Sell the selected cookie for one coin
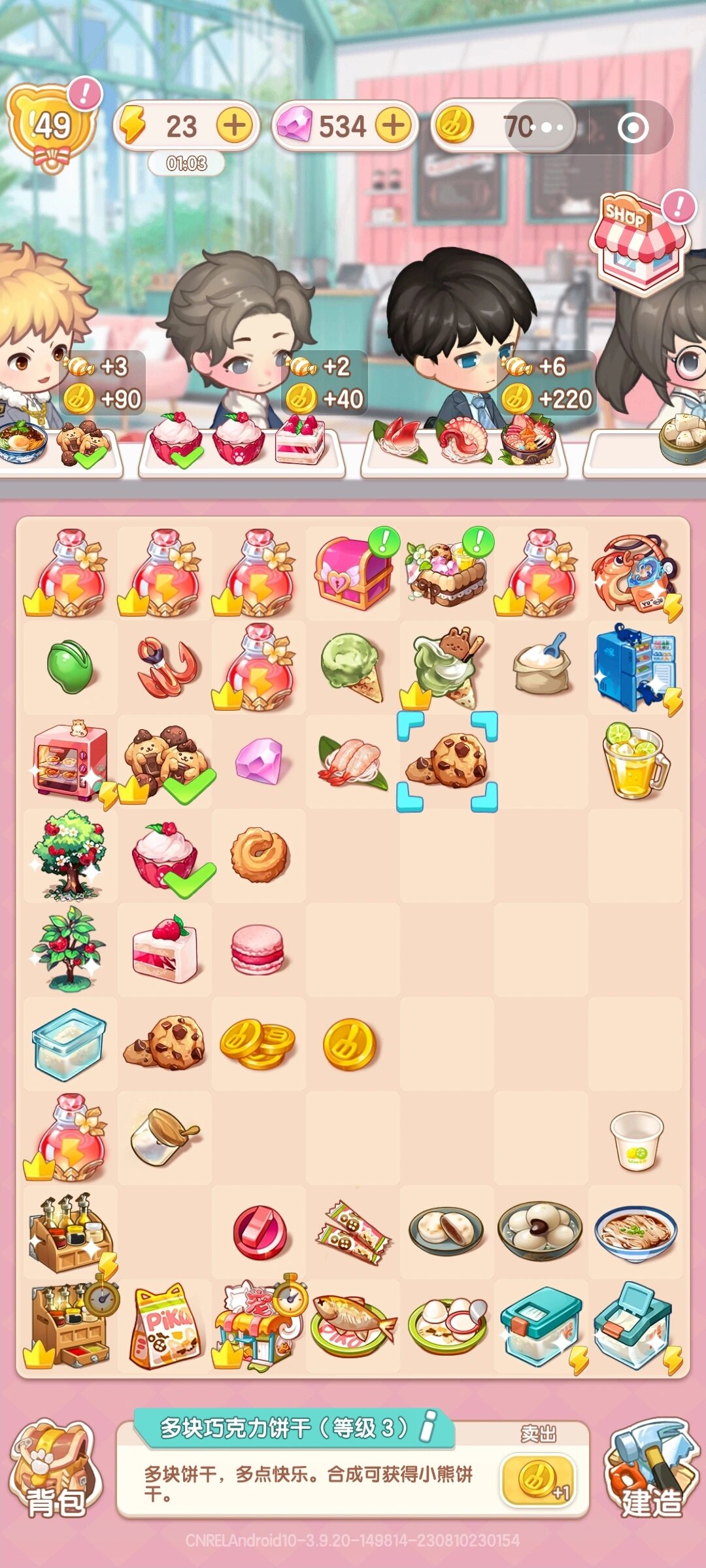 coord(537,1480)
